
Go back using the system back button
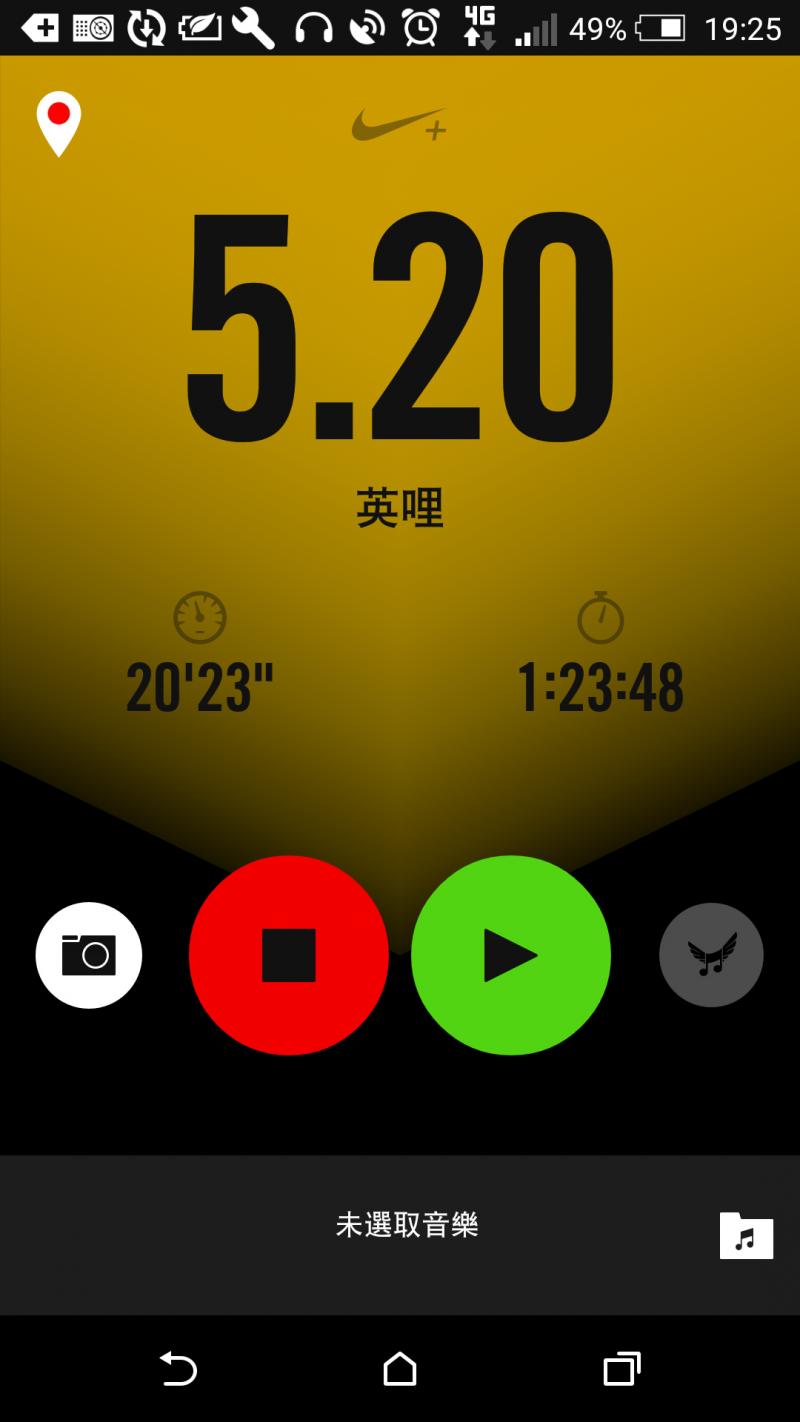pyautogui.click(x=179, y=1368)
